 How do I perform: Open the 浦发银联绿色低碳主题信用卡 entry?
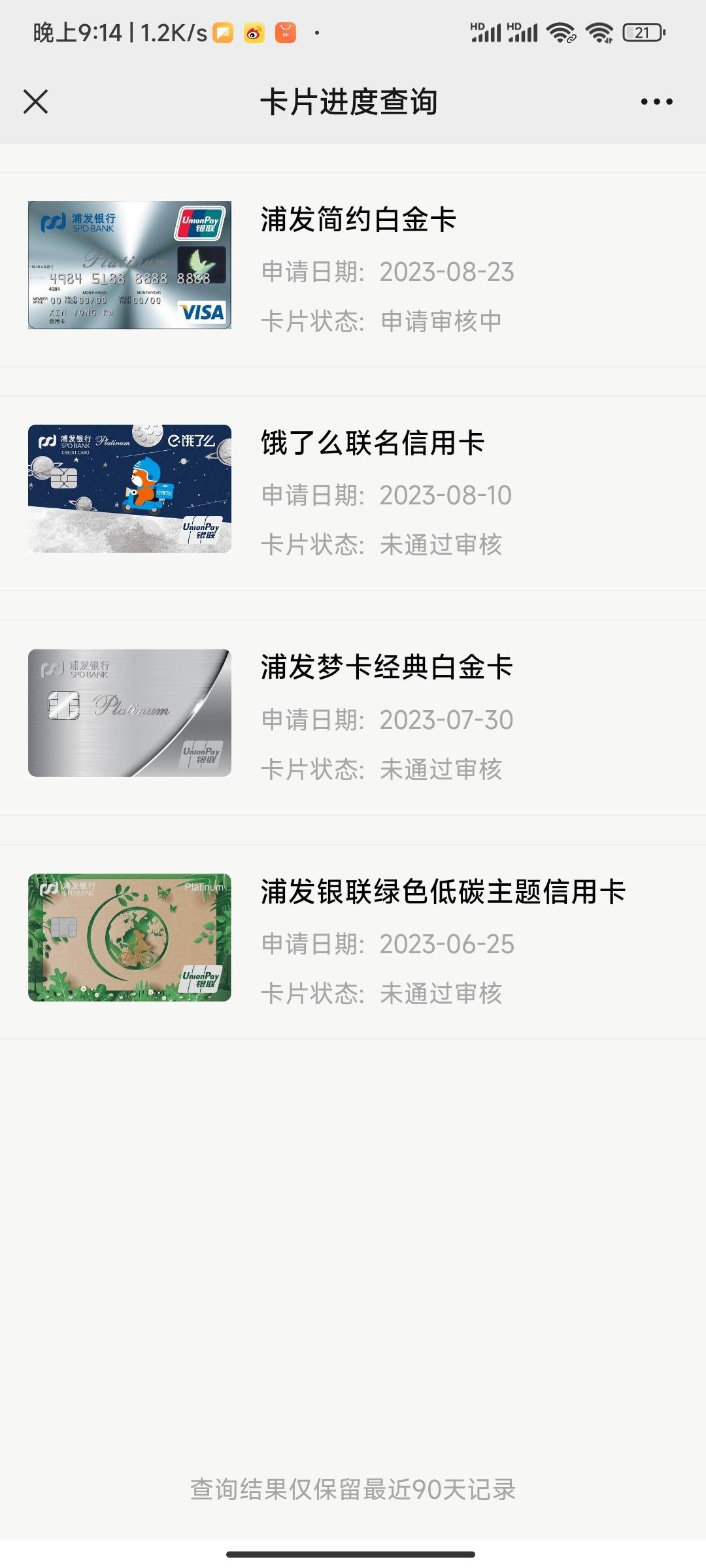[353, 941]
